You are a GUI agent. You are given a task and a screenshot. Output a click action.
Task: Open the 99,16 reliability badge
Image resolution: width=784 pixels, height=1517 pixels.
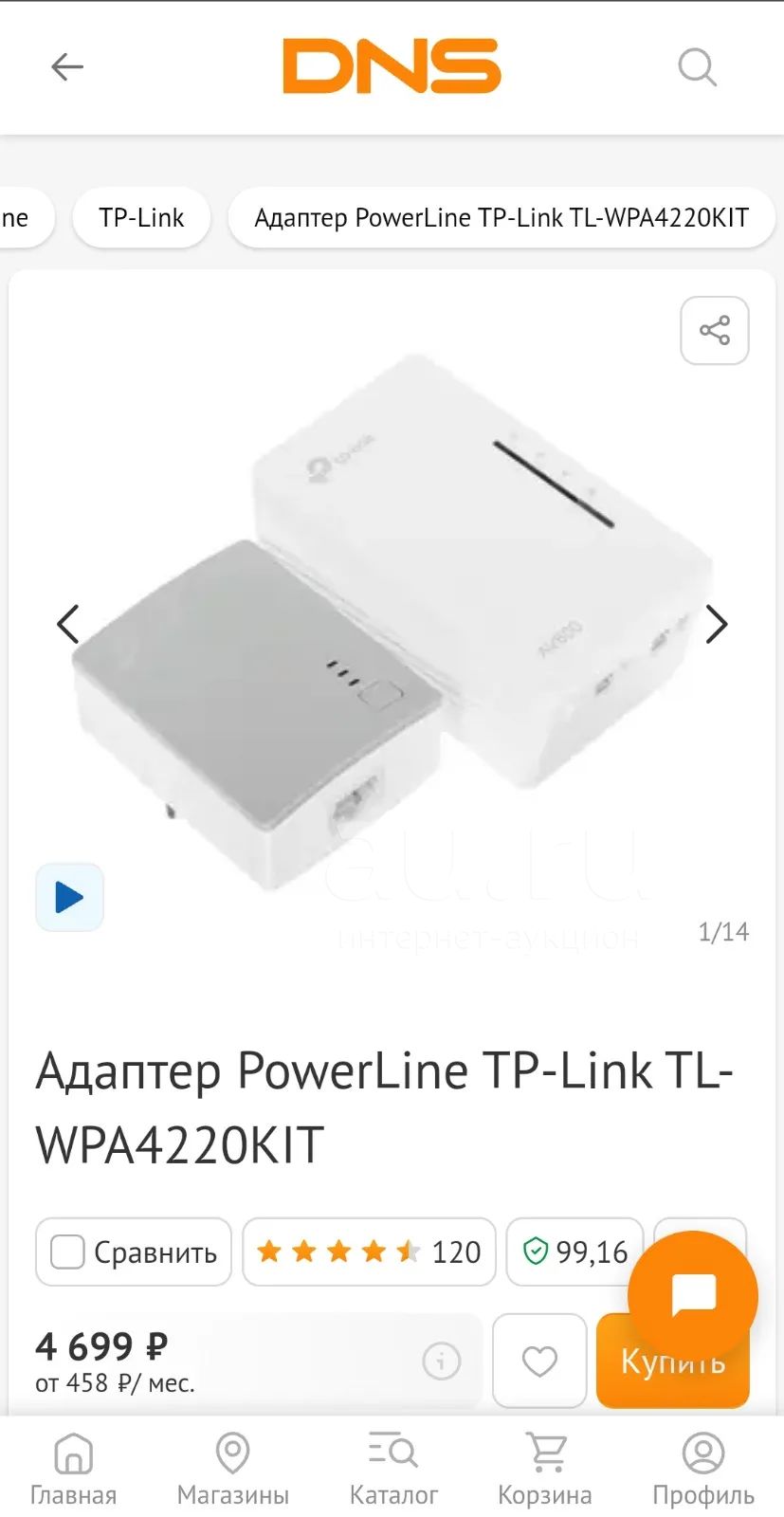(575, 1252)
